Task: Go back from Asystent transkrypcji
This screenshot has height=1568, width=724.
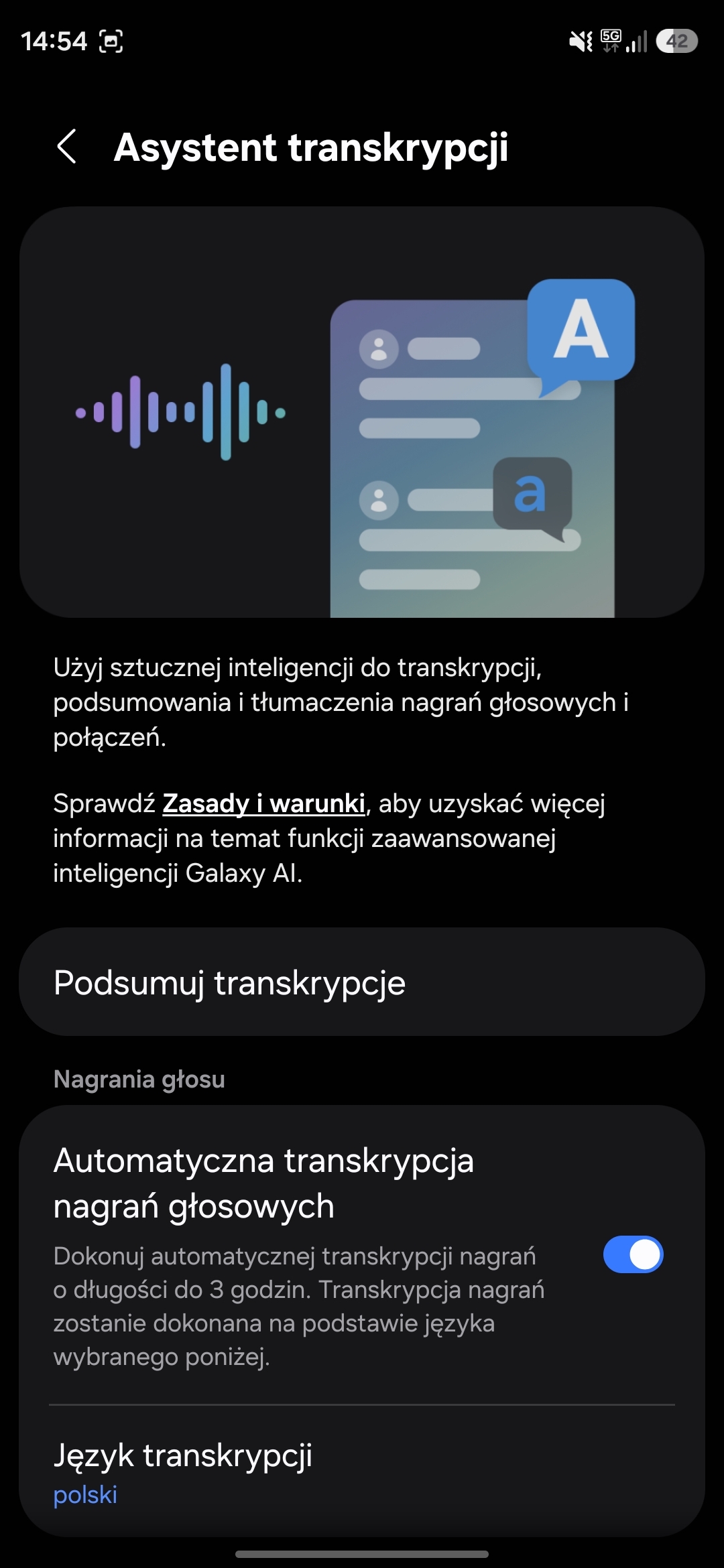Action: [67, 147]
